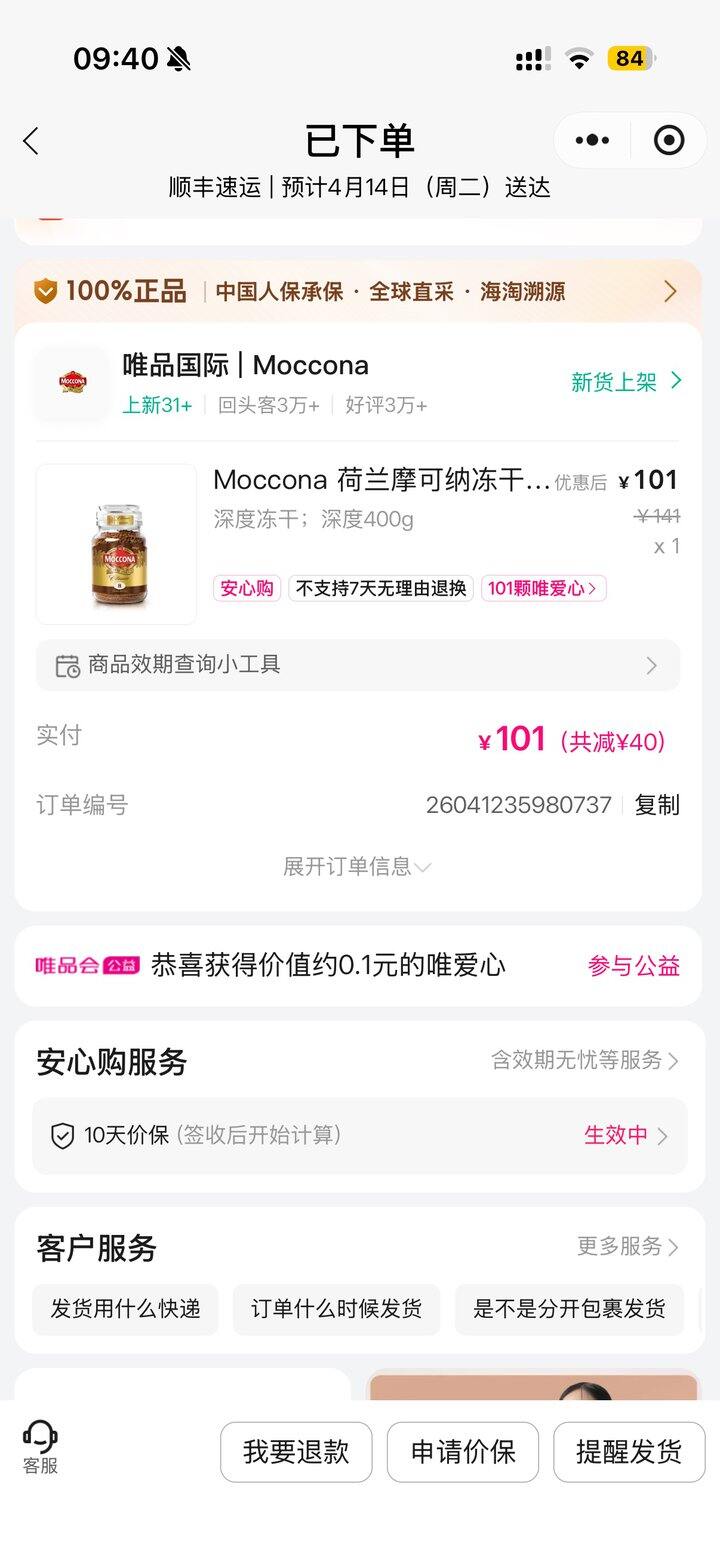Contact 客服 via the headset icon

(41, 1448)
